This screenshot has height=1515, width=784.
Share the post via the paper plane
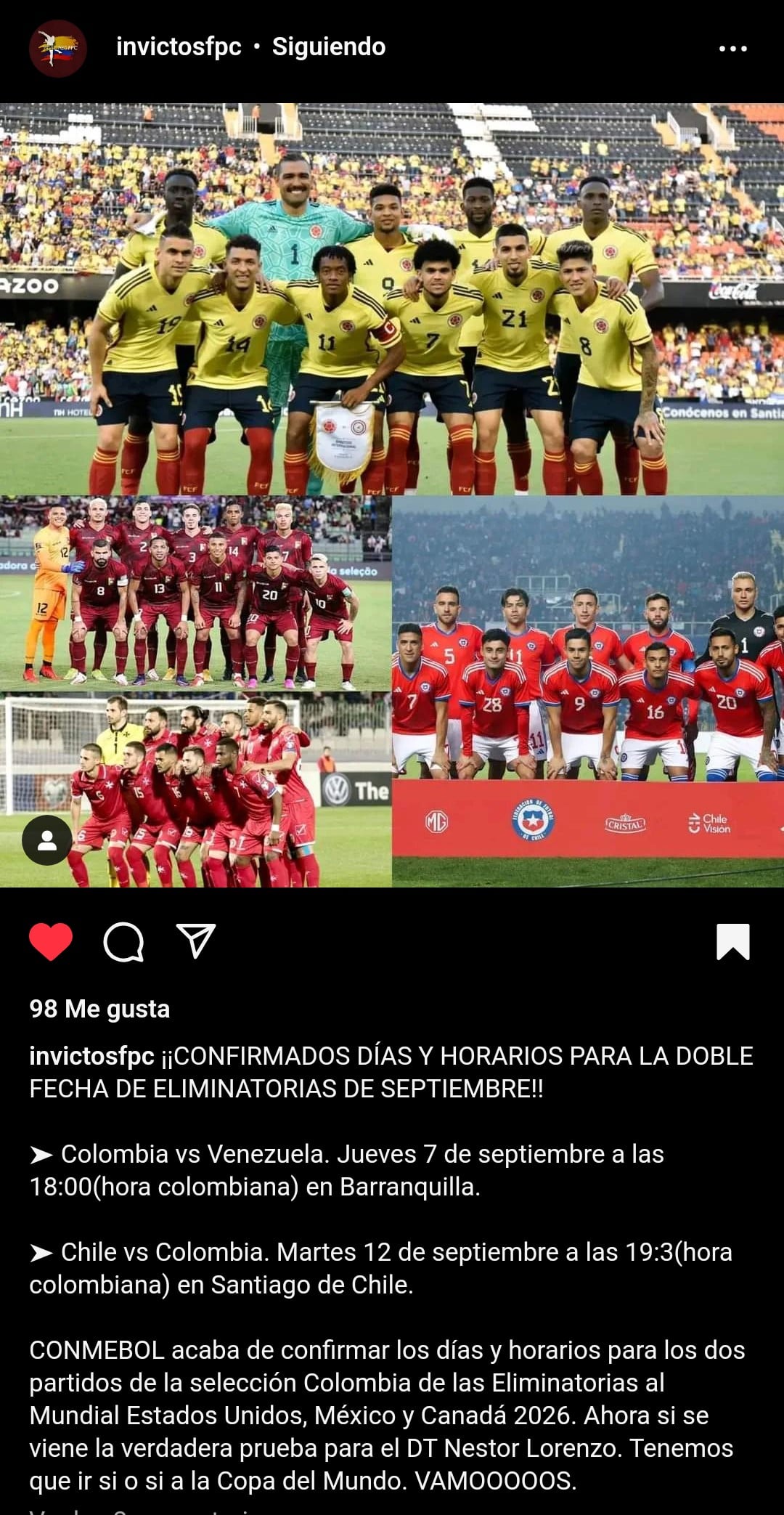click(x=196, y=941)
